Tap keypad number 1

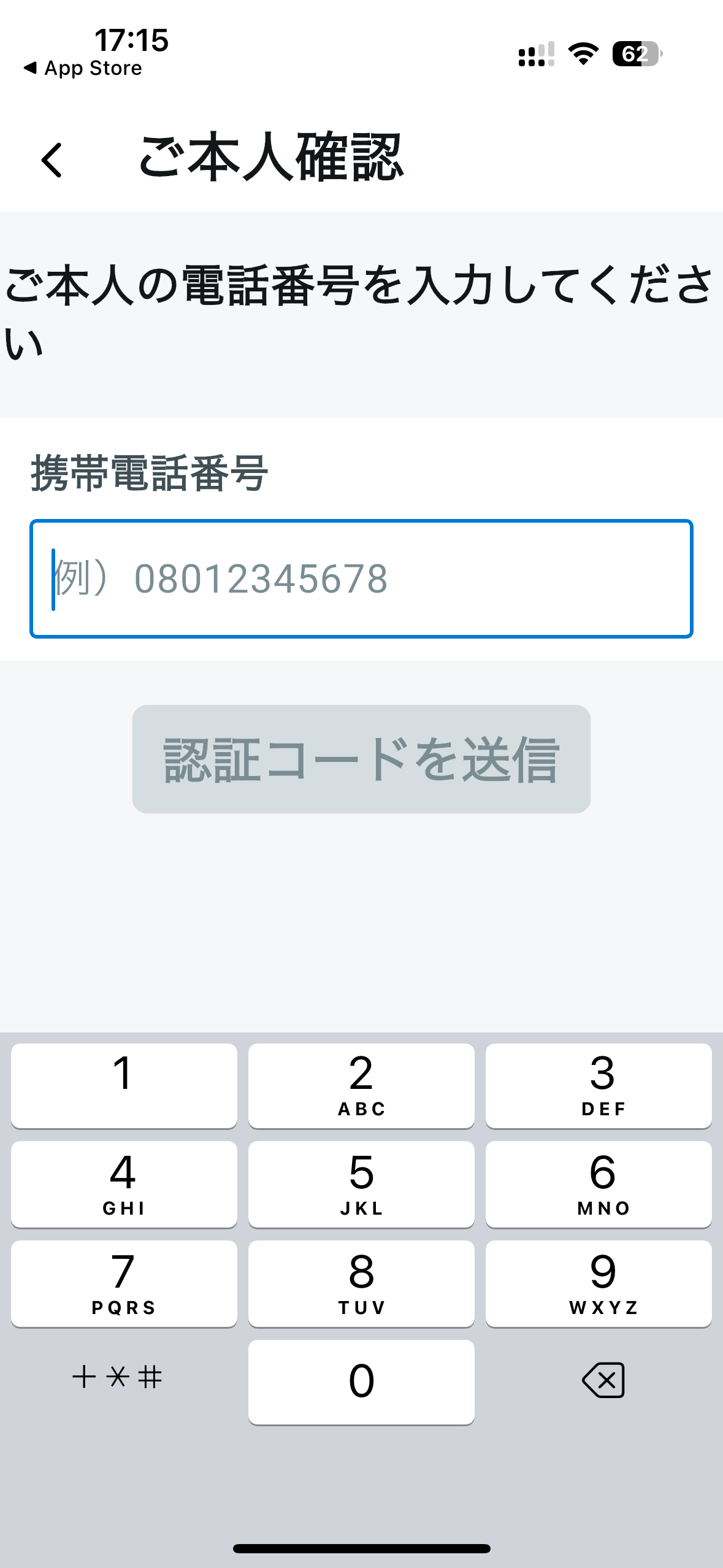[x=124, y=1085]
